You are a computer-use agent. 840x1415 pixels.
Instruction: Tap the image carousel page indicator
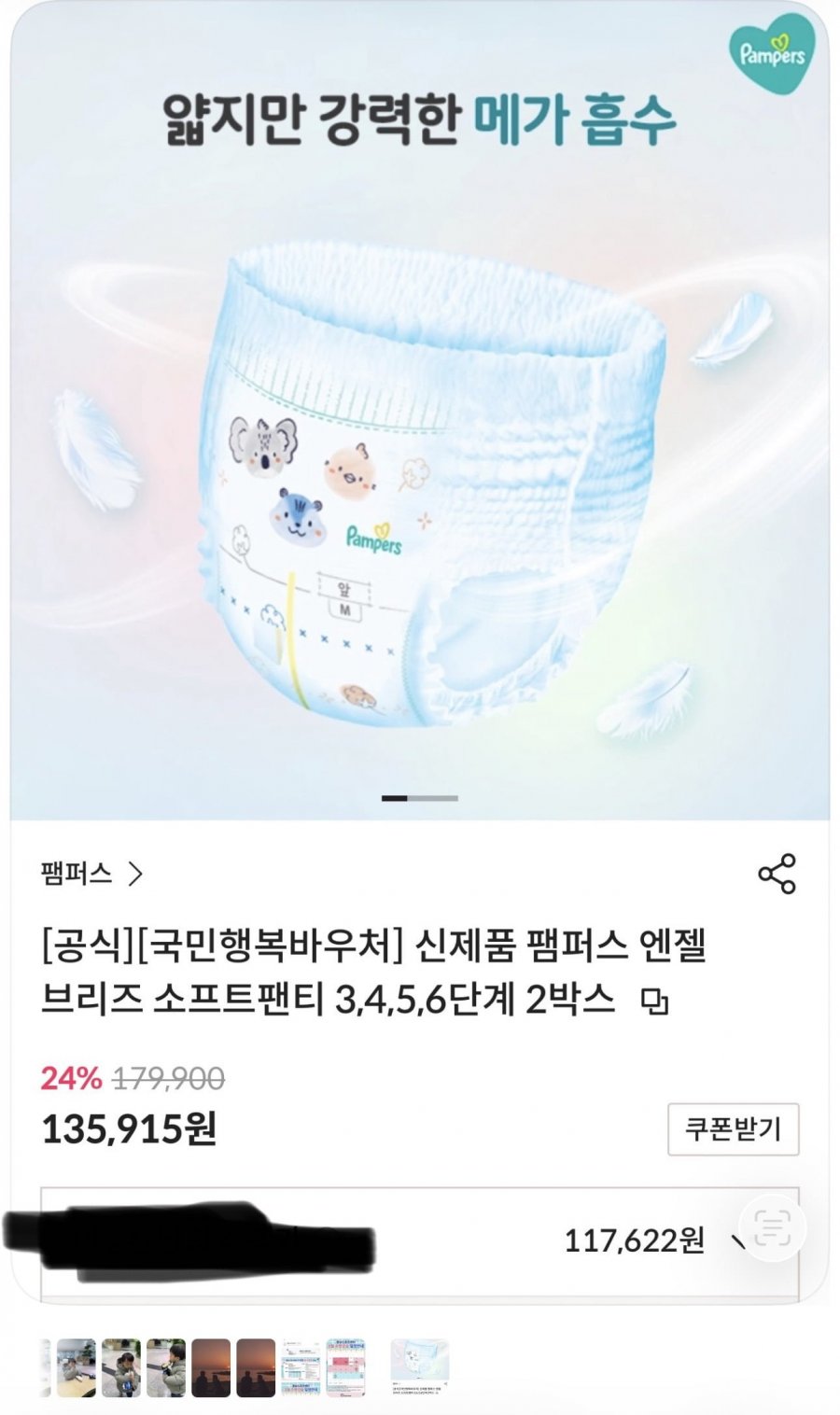click(x=420, y=798)
